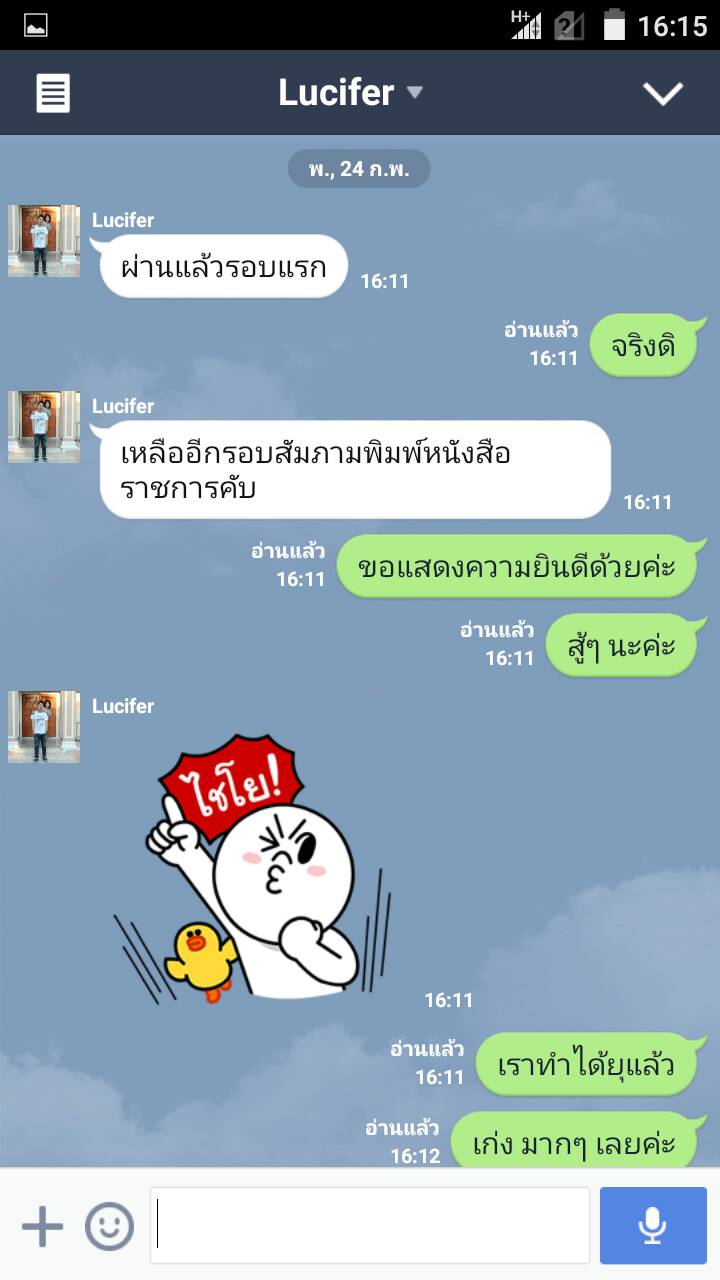Open the emoji and sticker picker

(109, 1226)
